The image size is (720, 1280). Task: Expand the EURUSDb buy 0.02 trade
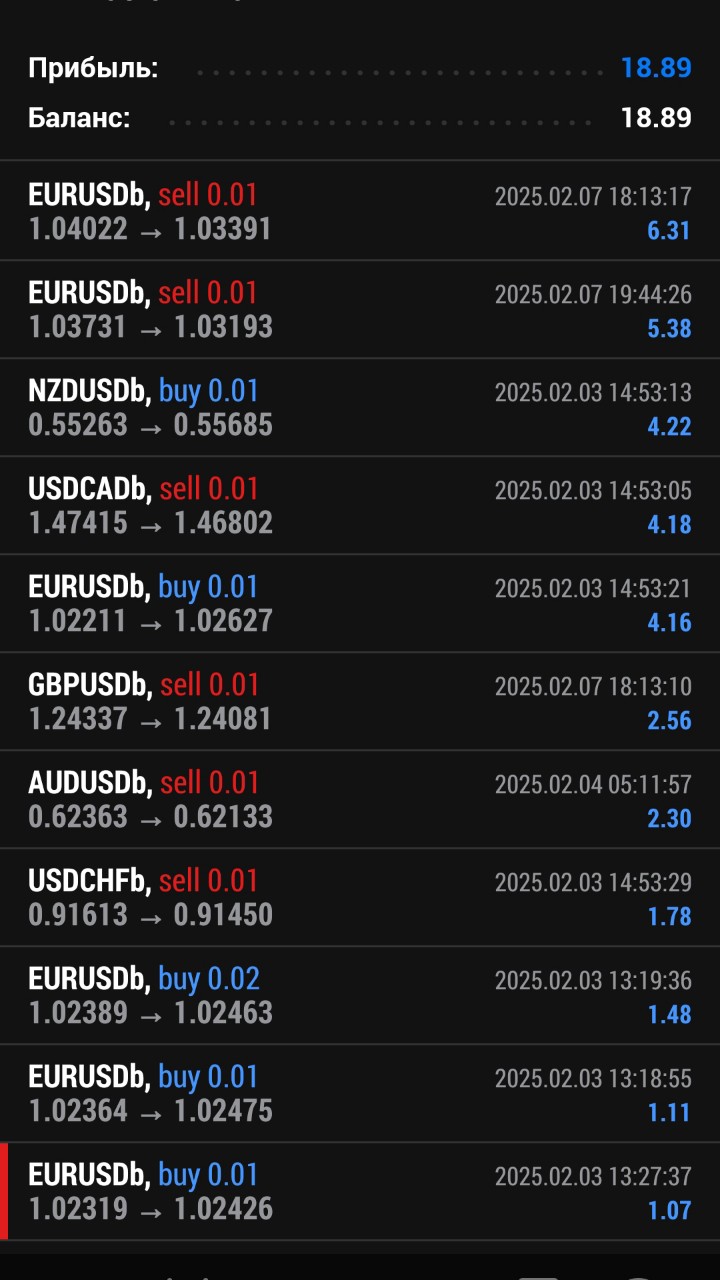(360, 995)
